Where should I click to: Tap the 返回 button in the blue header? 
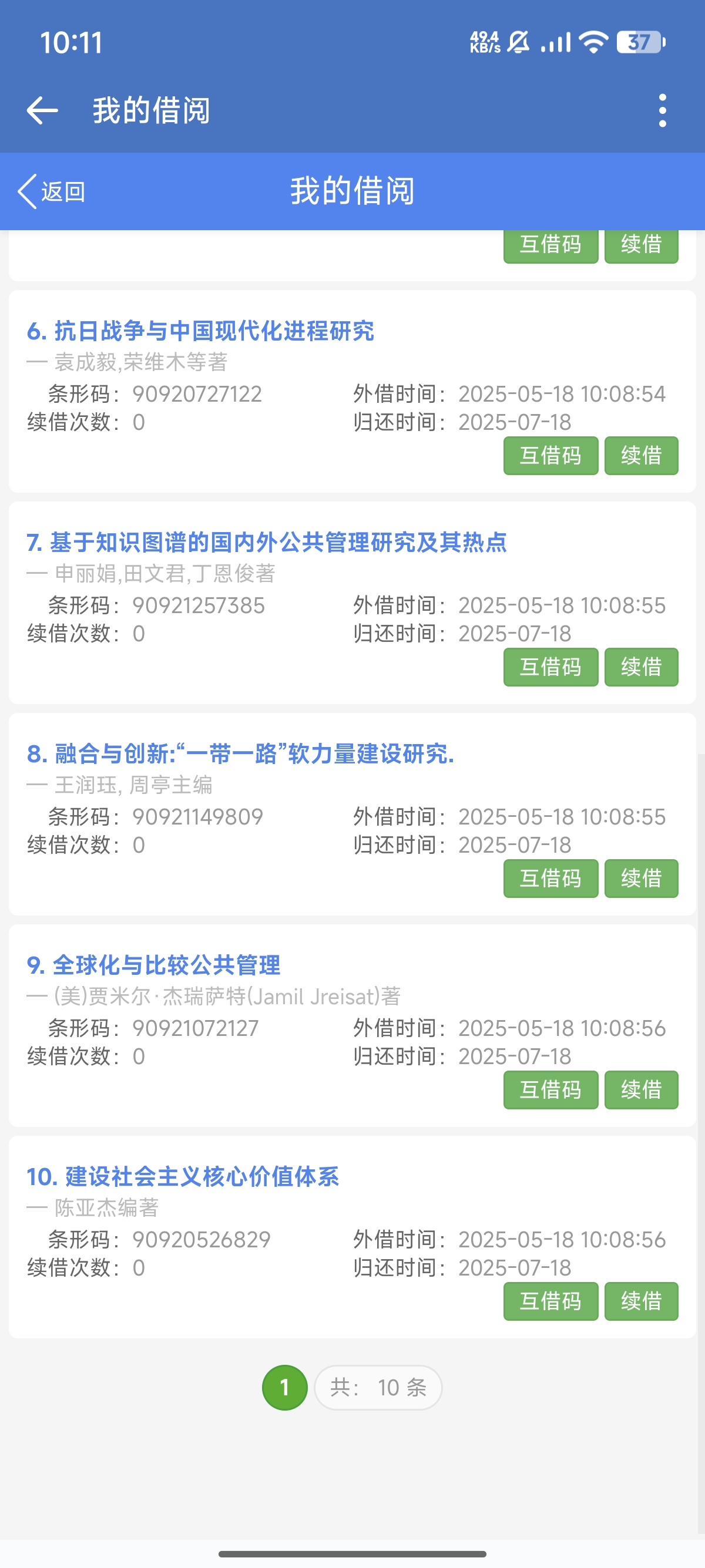pos(52,191)
